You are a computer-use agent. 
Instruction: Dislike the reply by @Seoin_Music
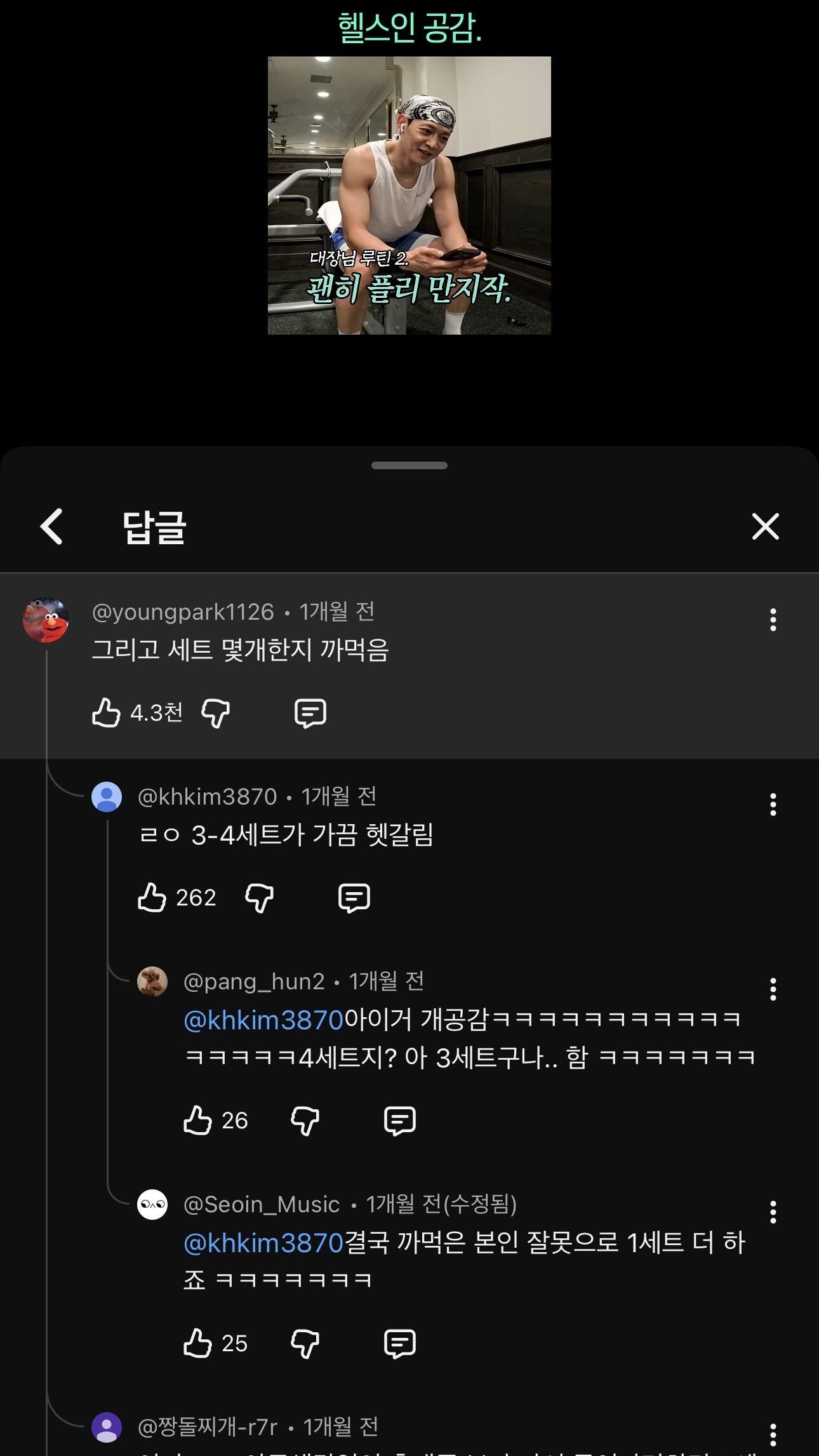click(x=305, y=1343)
